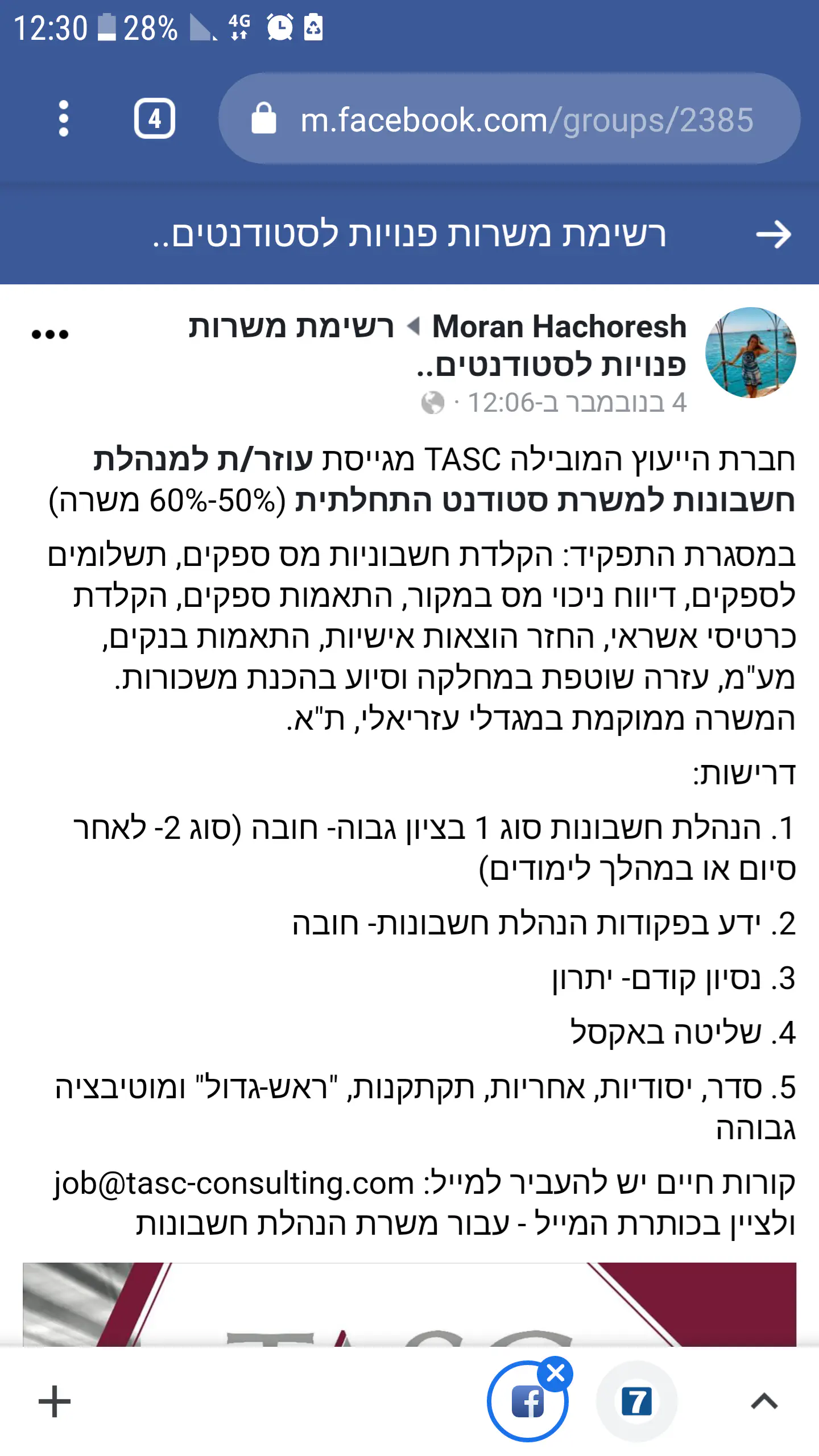Tap the job@tasc-consulting.com email address
This screenshot has height=1456, width=819.
pyautogui.click(x=234, y=1184)
